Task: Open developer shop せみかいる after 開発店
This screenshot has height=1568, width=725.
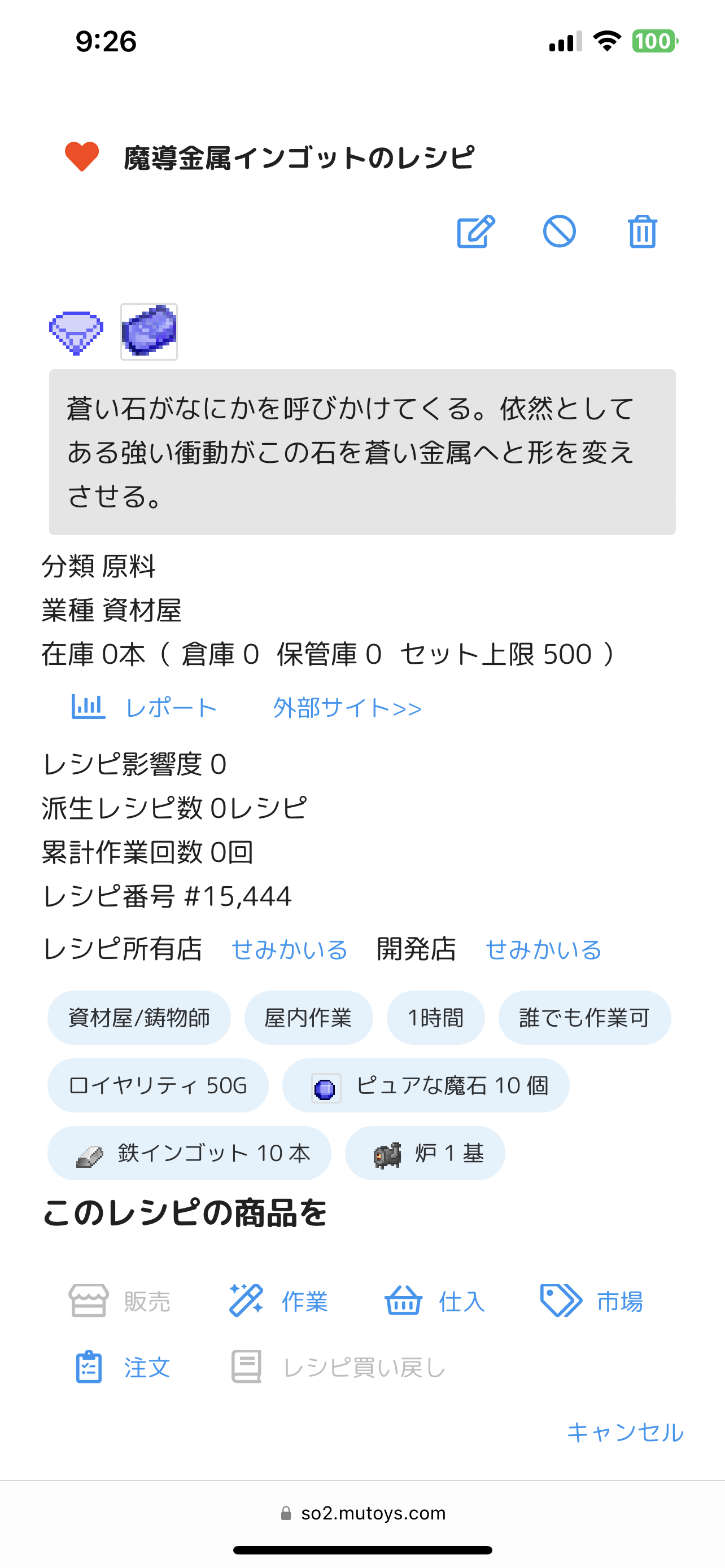Action: point(544,949)
